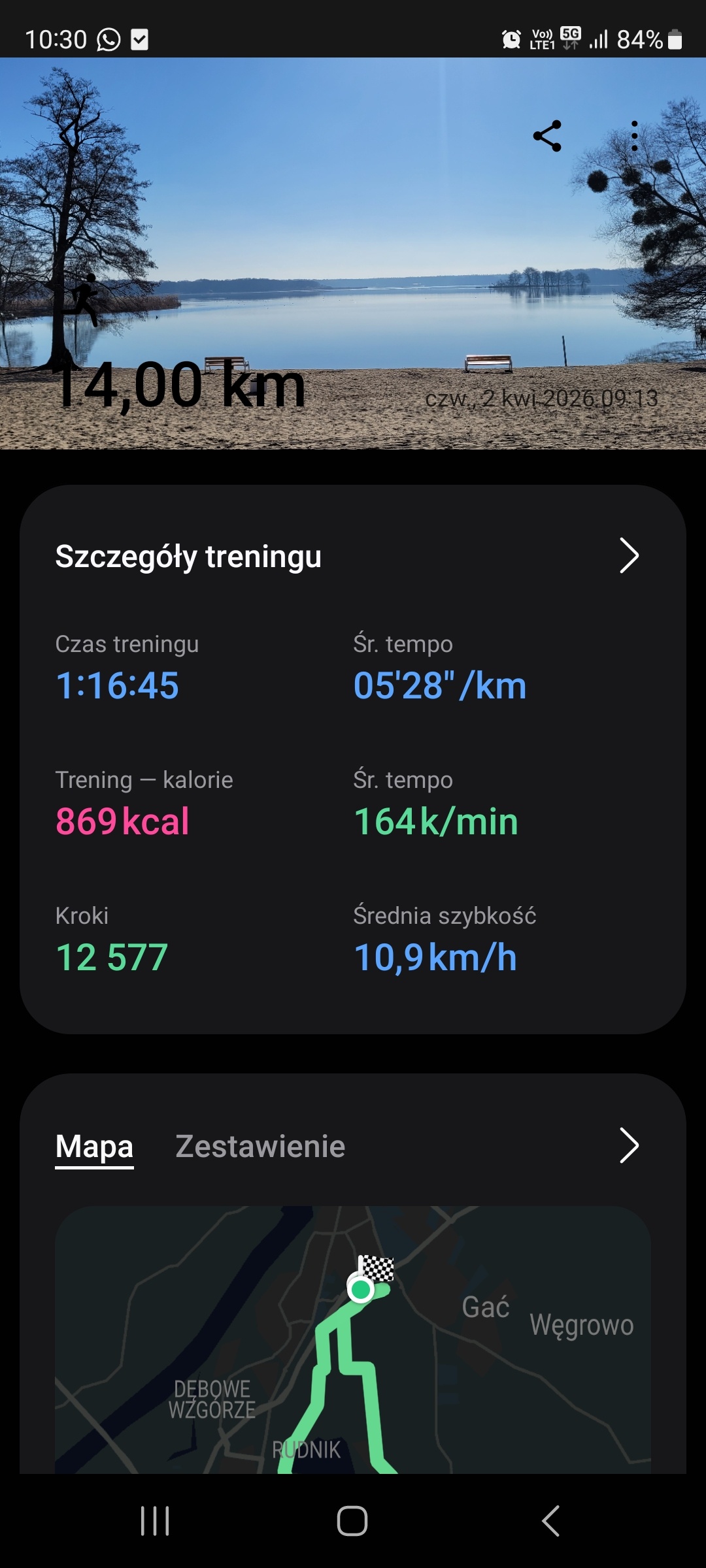The height and width of the screenshot is (1568, 706).
Task: Open the three-dot overflow menu
Action: [634, 136]
